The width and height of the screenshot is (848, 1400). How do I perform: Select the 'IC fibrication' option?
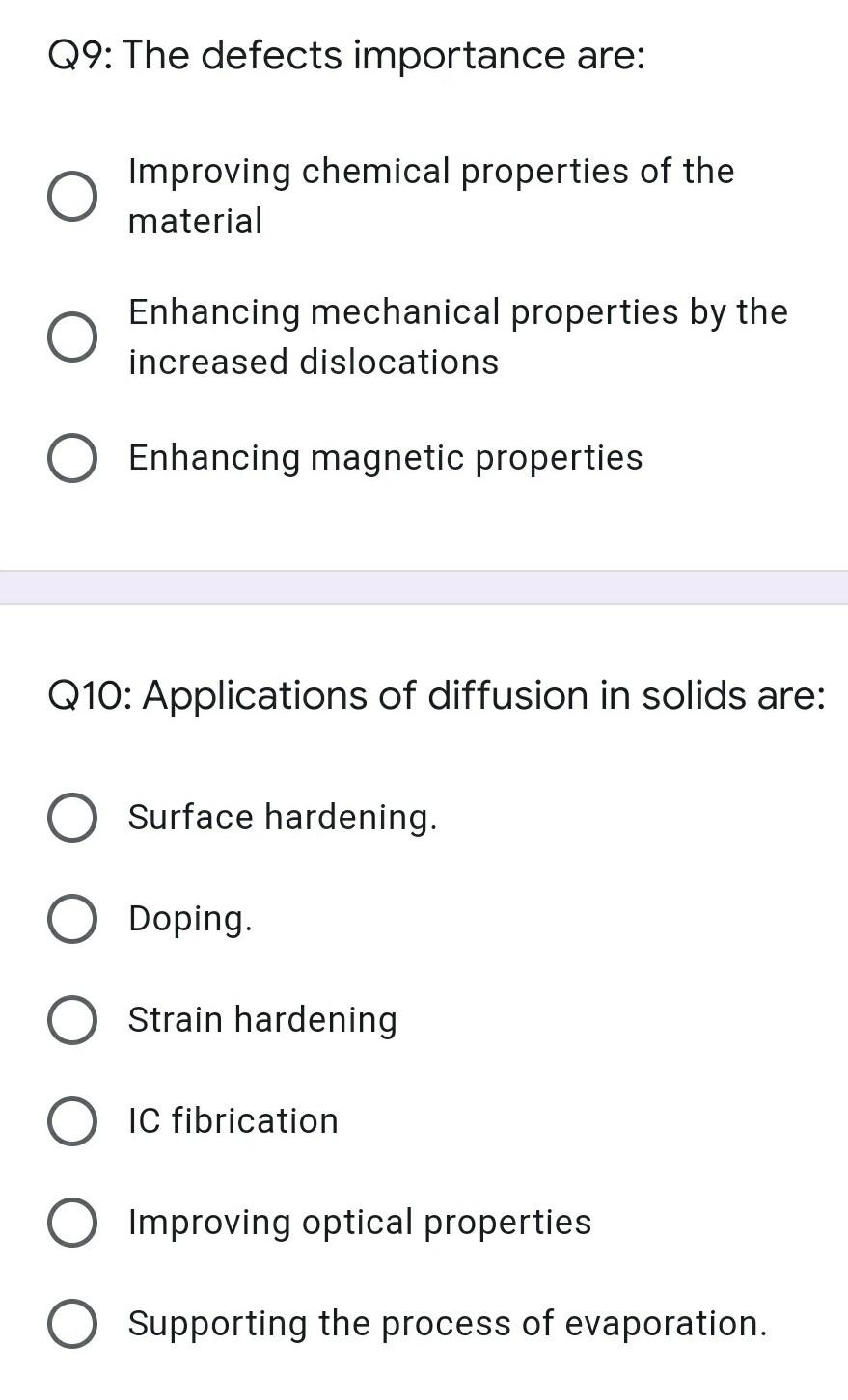71,1121
